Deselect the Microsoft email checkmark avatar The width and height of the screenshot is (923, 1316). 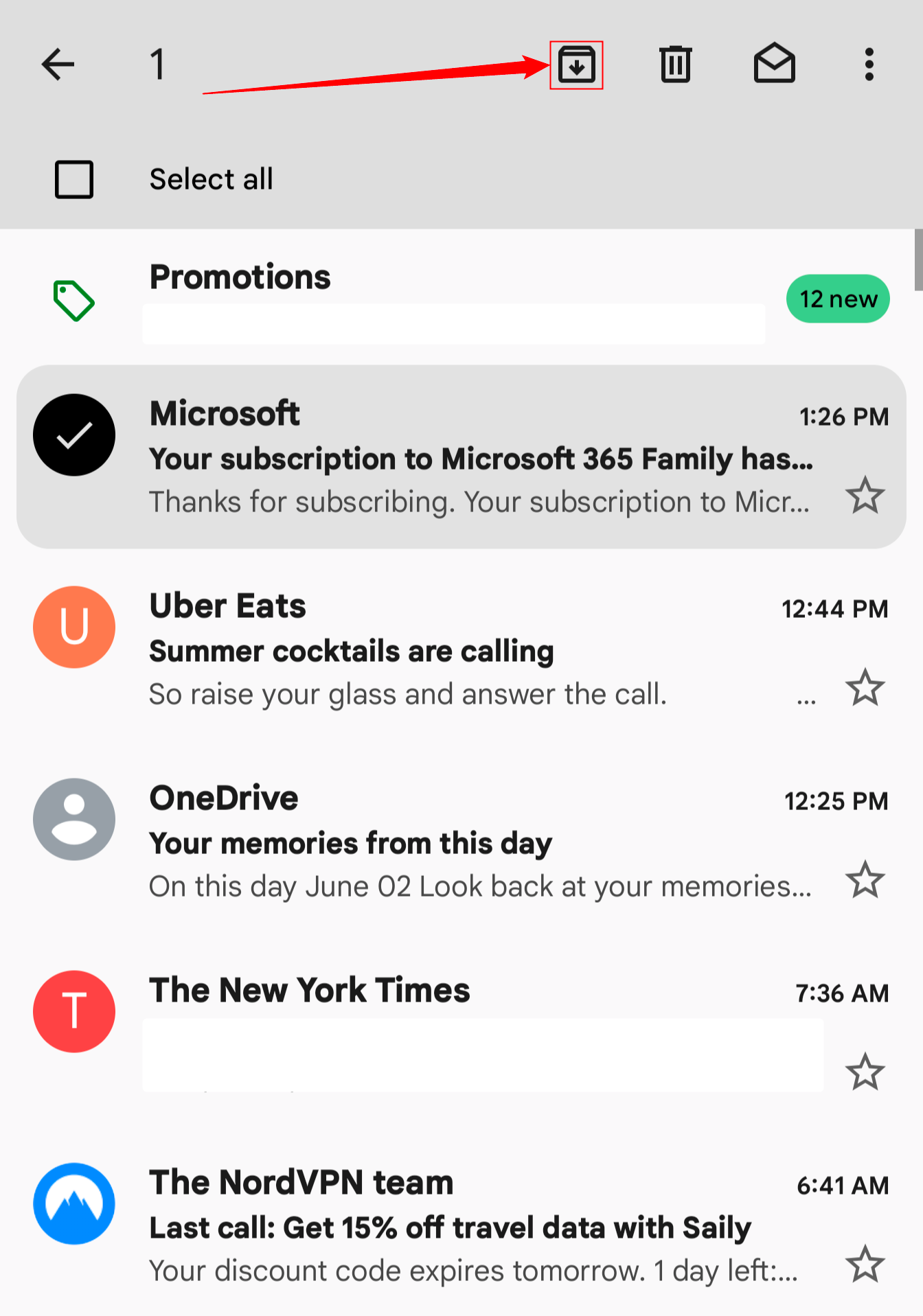pyautogui.click(x=73, y=434)
